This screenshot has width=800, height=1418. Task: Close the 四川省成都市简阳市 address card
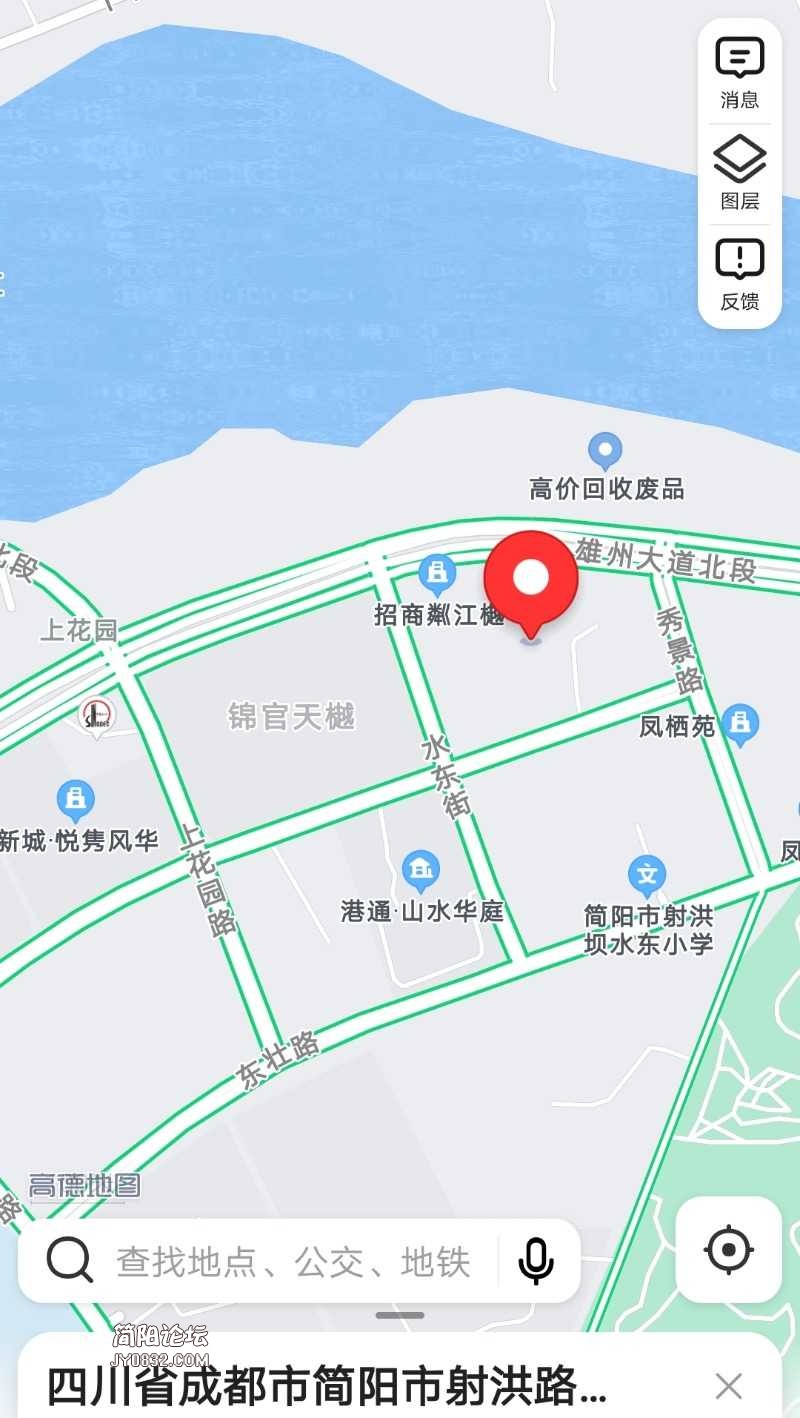click(729, 1386)
